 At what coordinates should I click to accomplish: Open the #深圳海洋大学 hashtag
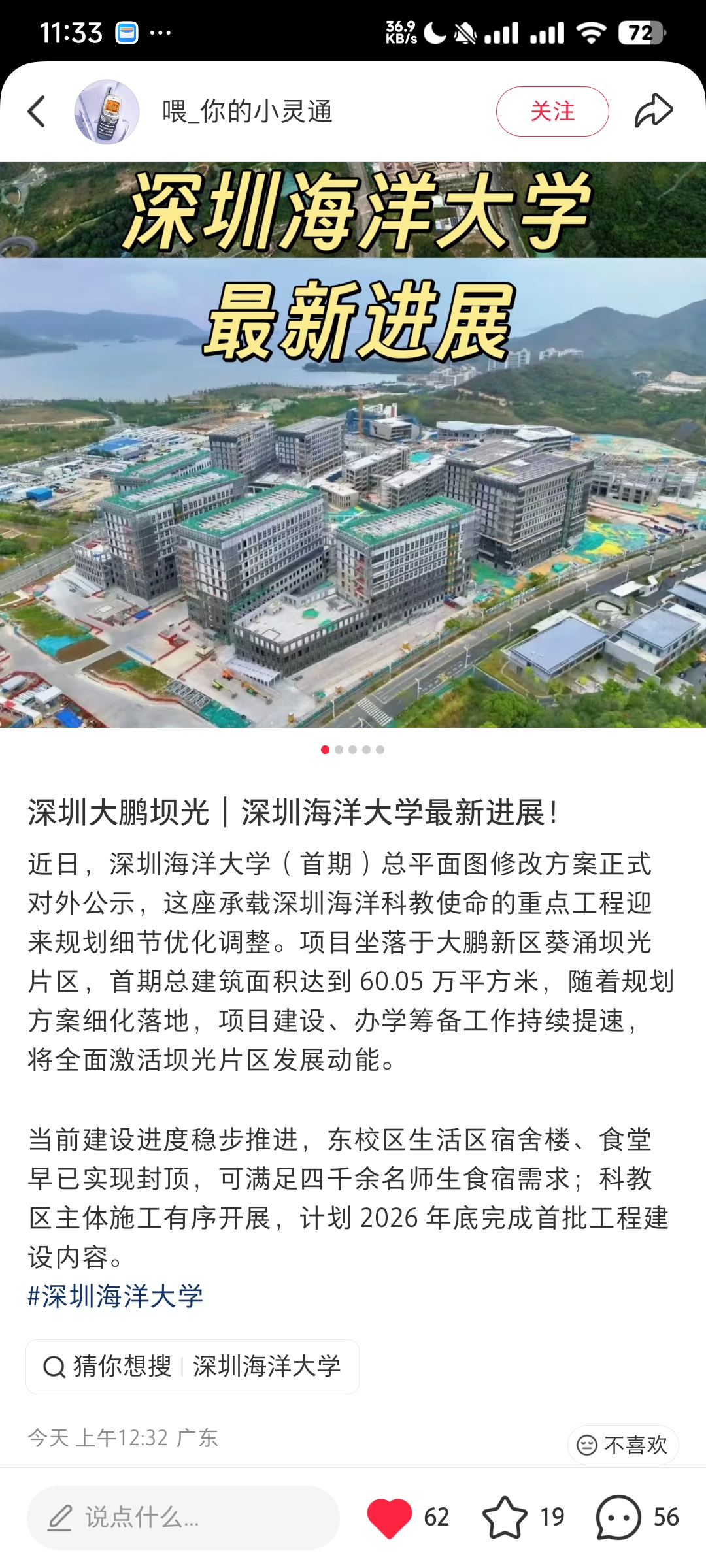tap(116, 1296)
